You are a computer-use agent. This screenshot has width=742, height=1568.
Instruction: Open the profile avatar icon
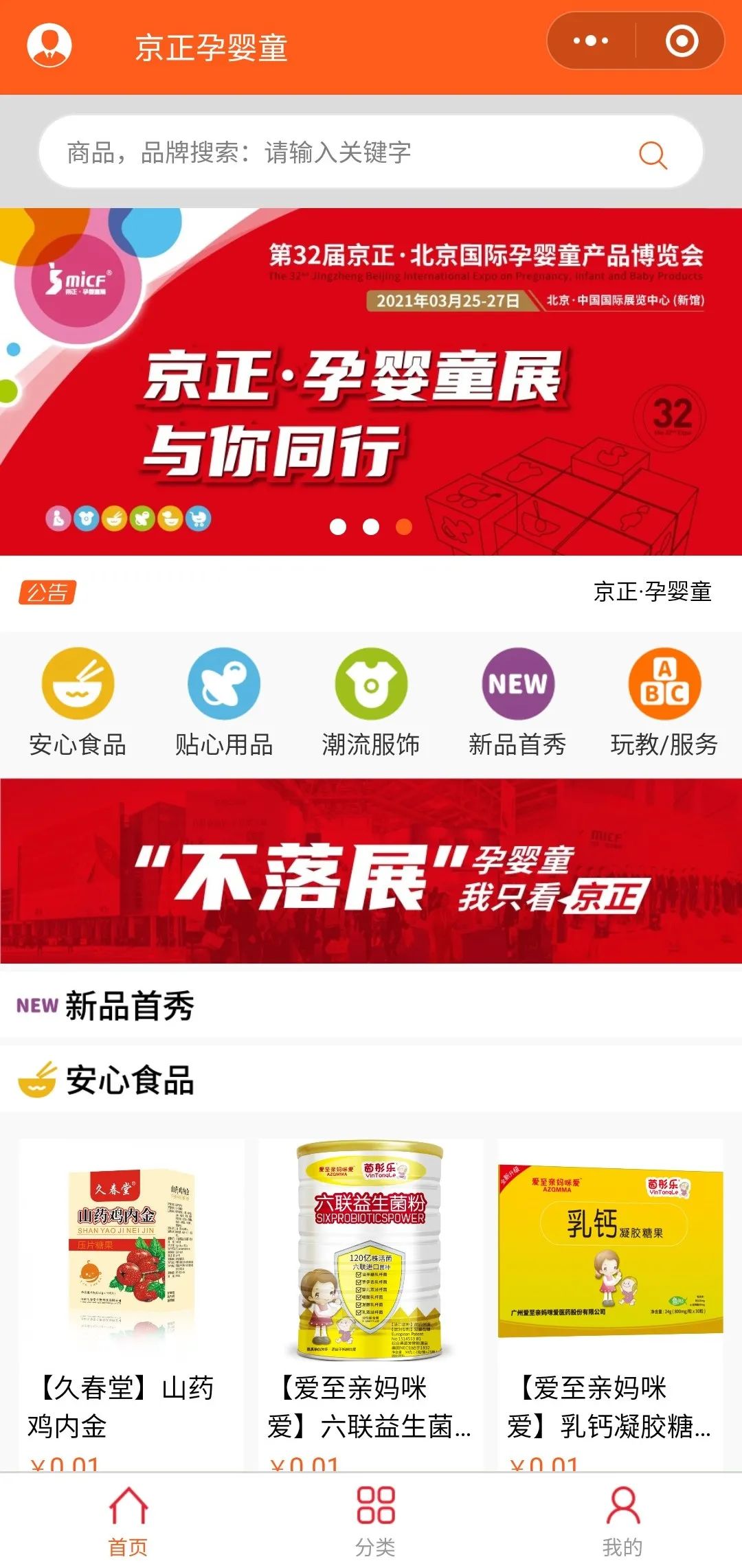click(49, 45)
